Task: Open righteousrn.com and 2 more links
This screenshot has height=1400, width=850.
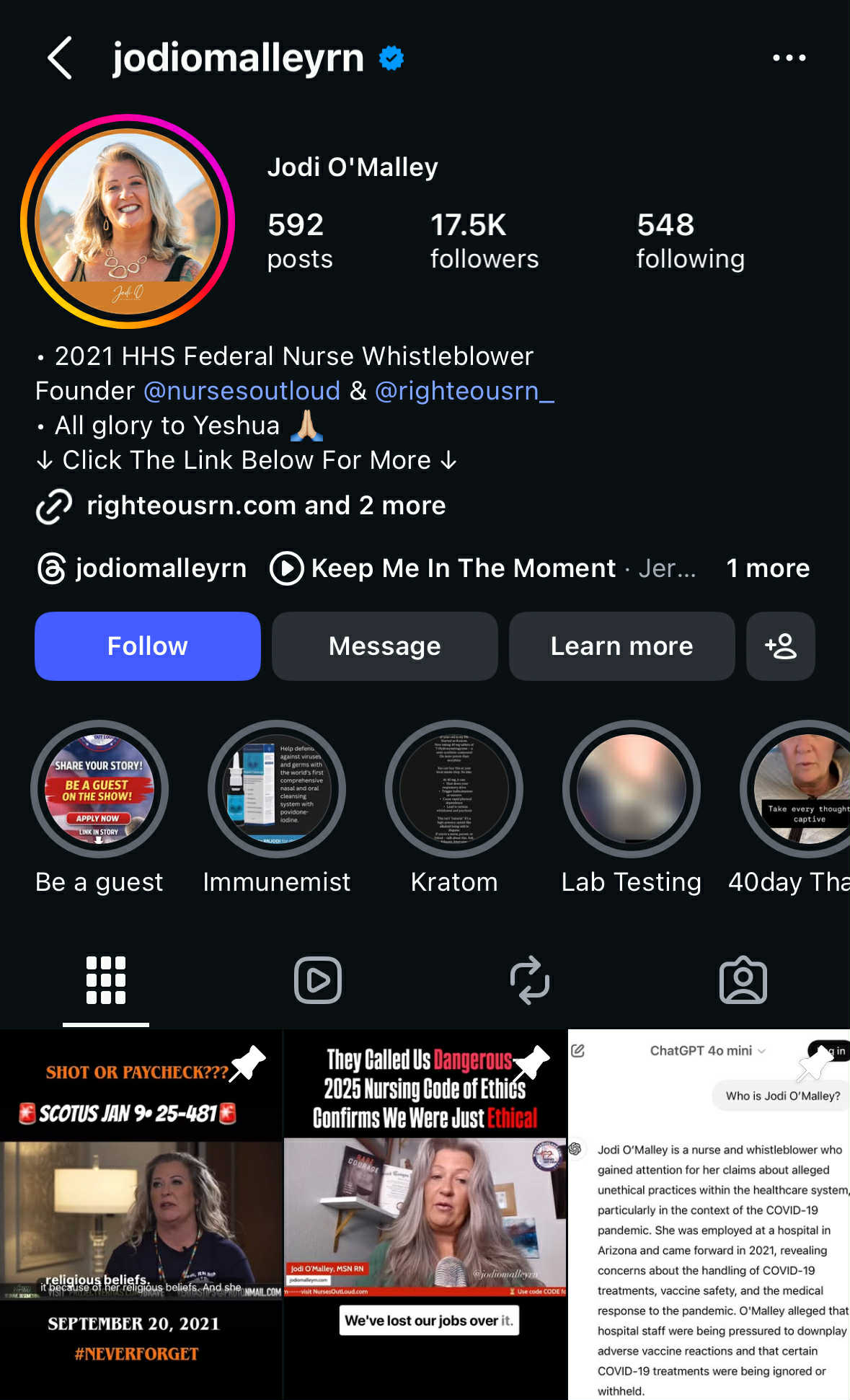Action: point(265,506)
